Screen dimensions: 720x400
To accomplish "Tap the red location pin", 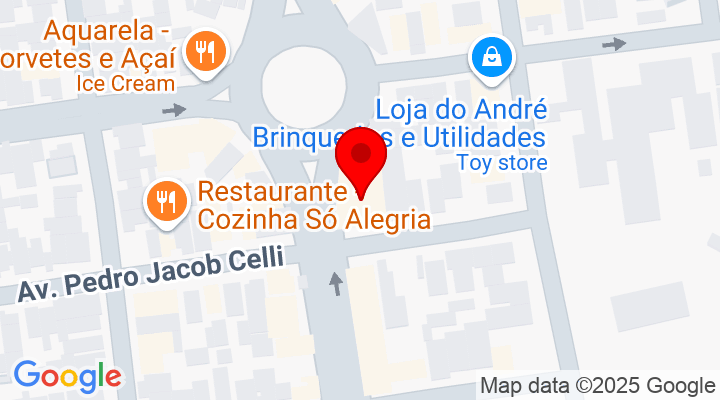I will [360, 158].
